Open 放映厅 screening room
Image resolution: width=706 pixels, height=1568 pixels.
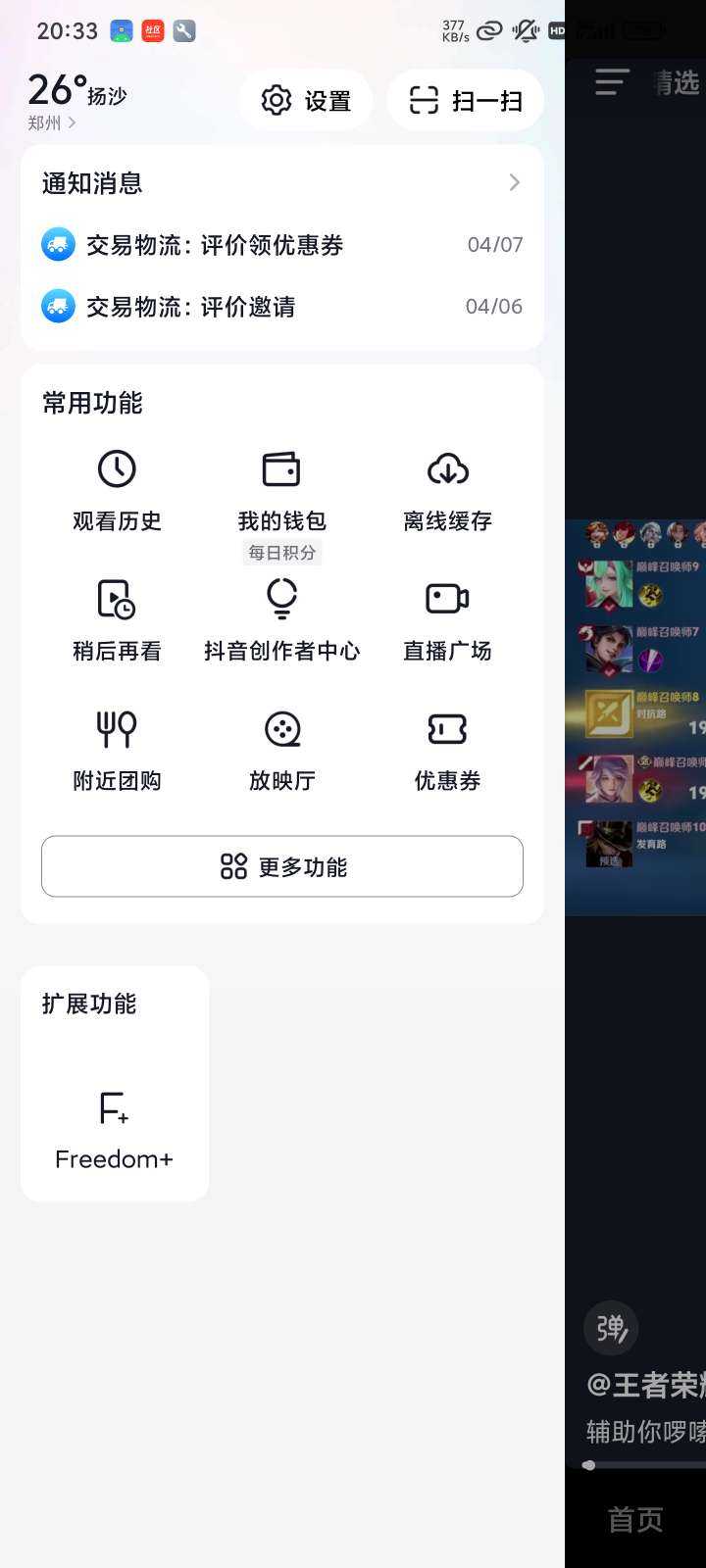281,752
